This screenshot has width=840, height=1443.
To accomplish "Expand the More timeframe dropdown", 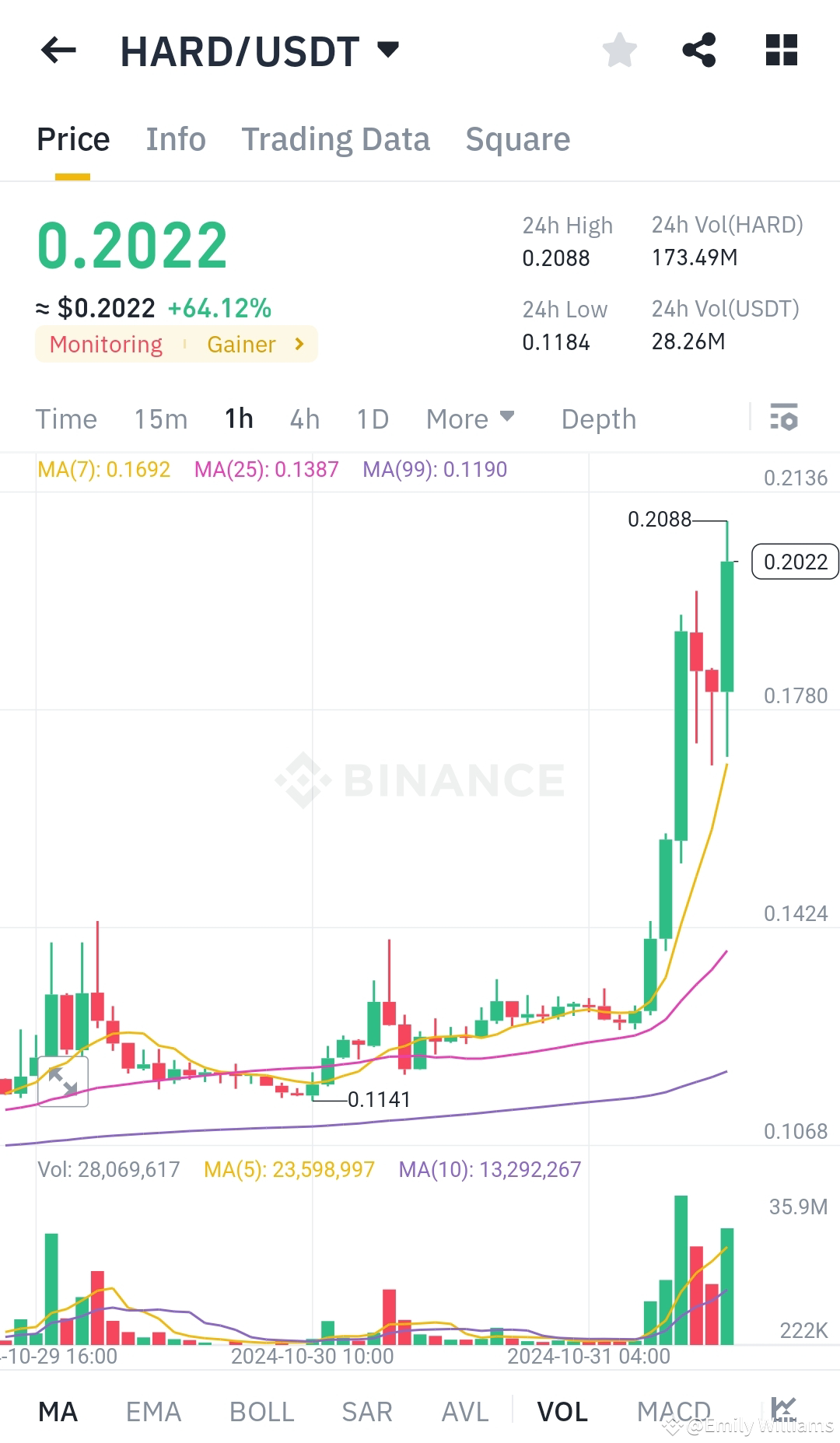I will click(x=470, y=419).
